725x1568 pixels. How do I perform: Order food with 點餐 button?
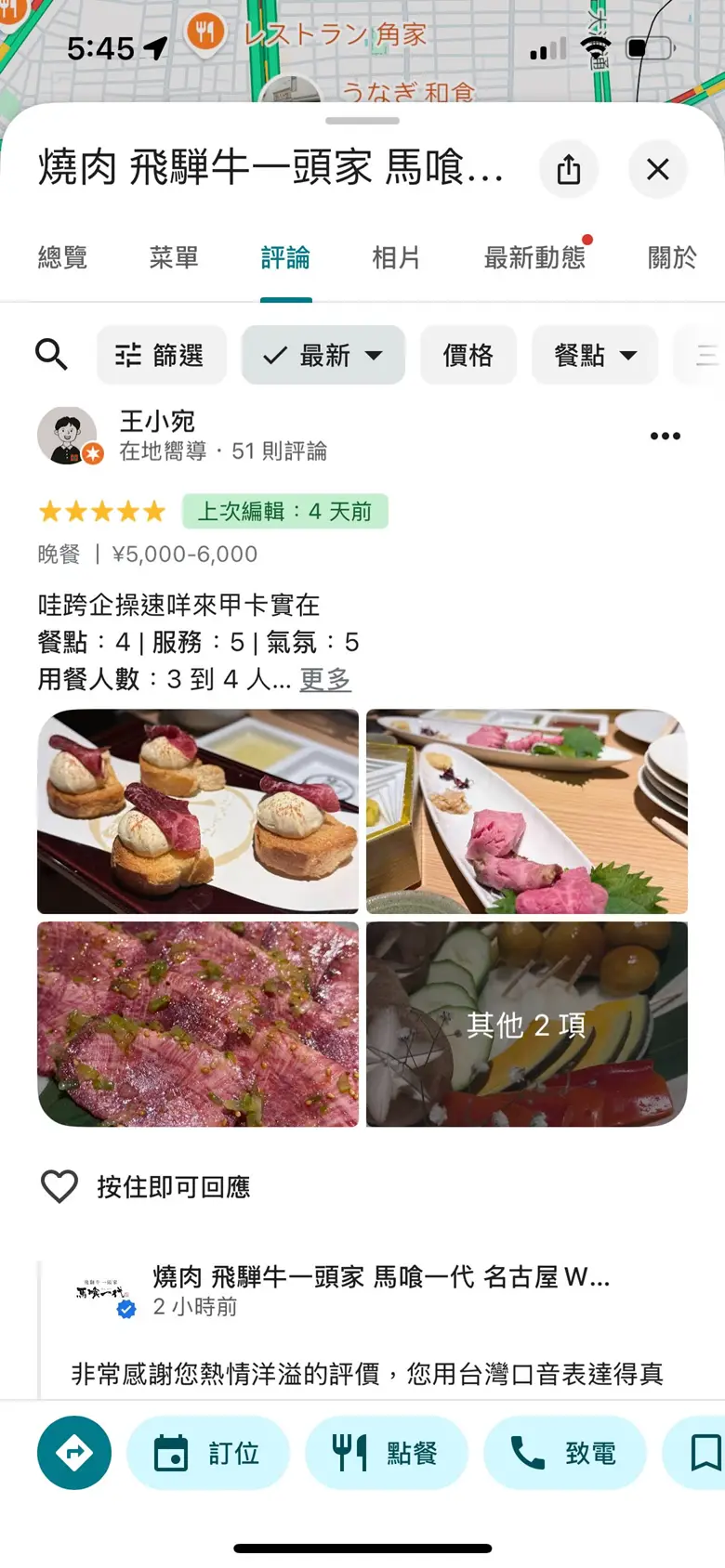point(385,1453)
